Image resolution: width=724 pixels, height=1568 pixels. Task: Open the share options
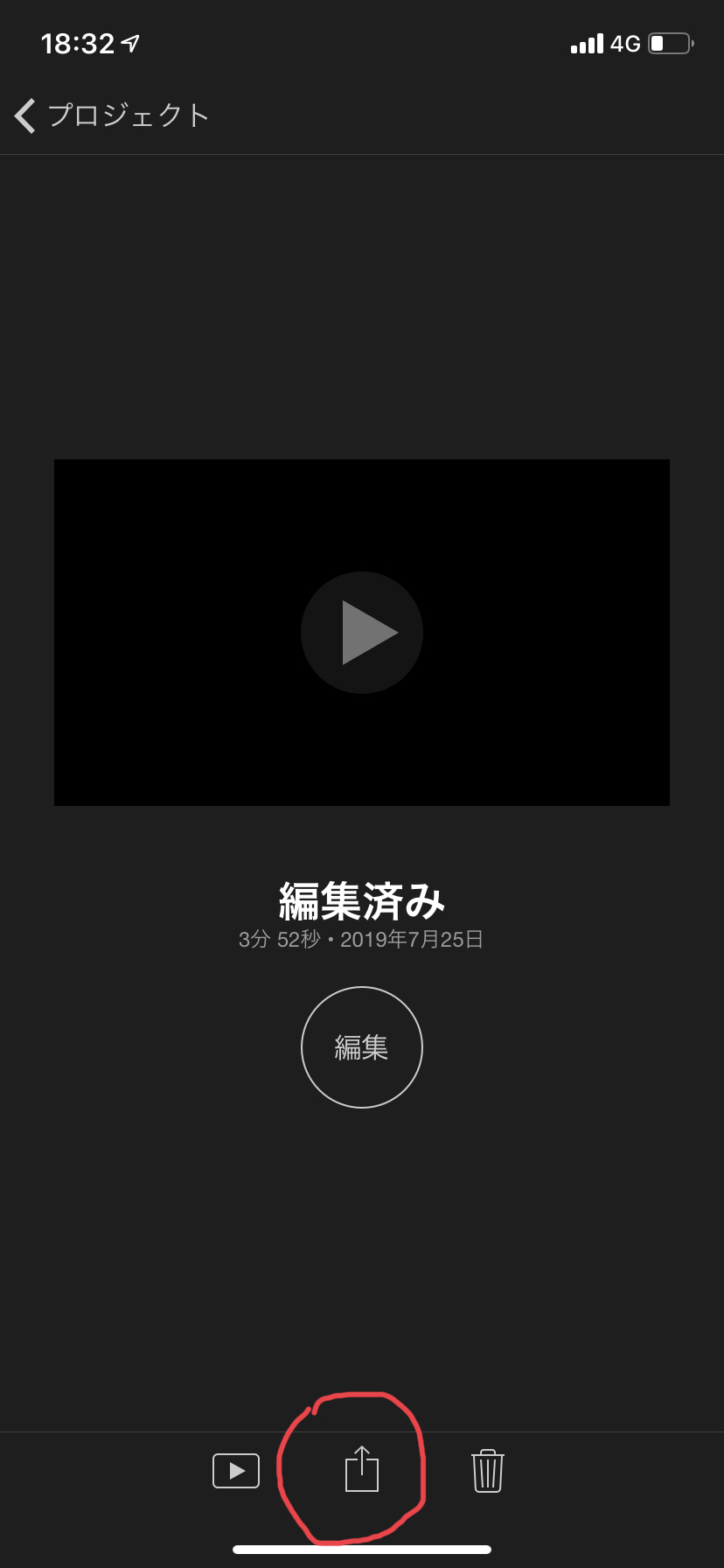pos(362,1469)
